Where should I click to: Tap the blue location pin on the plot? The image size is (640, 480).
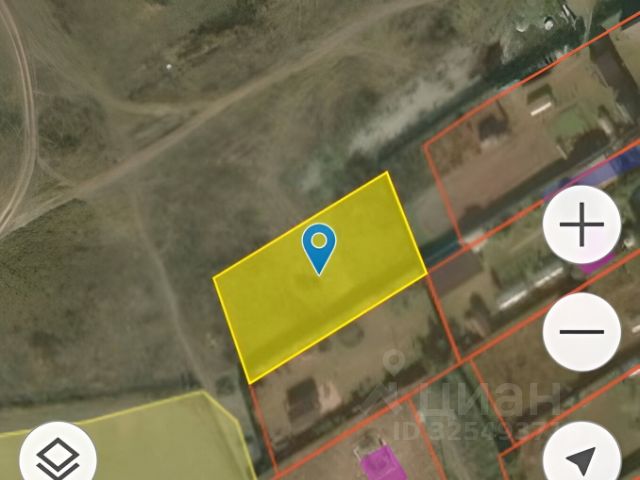point(319,247)
